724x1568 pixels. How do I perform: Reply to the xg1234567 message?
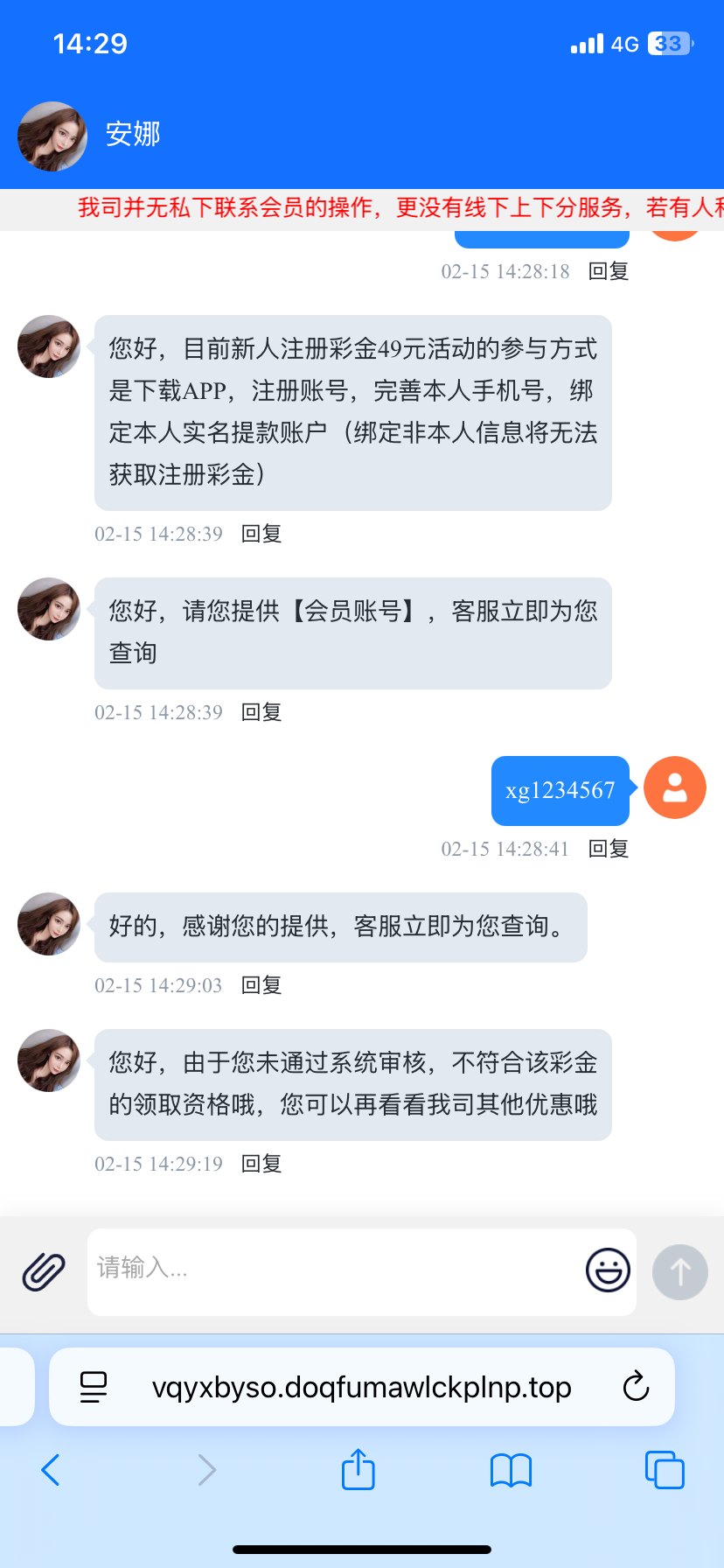(609, 849)
